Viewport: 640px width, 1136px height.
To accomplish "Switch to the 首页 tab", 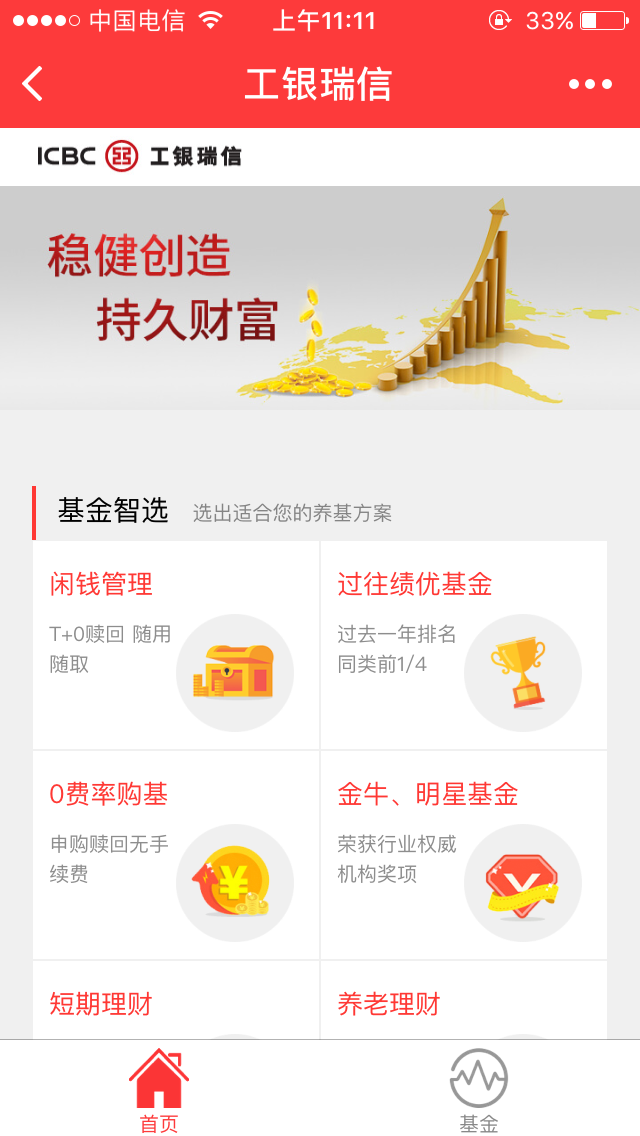I will click(x=159, y=1090).
